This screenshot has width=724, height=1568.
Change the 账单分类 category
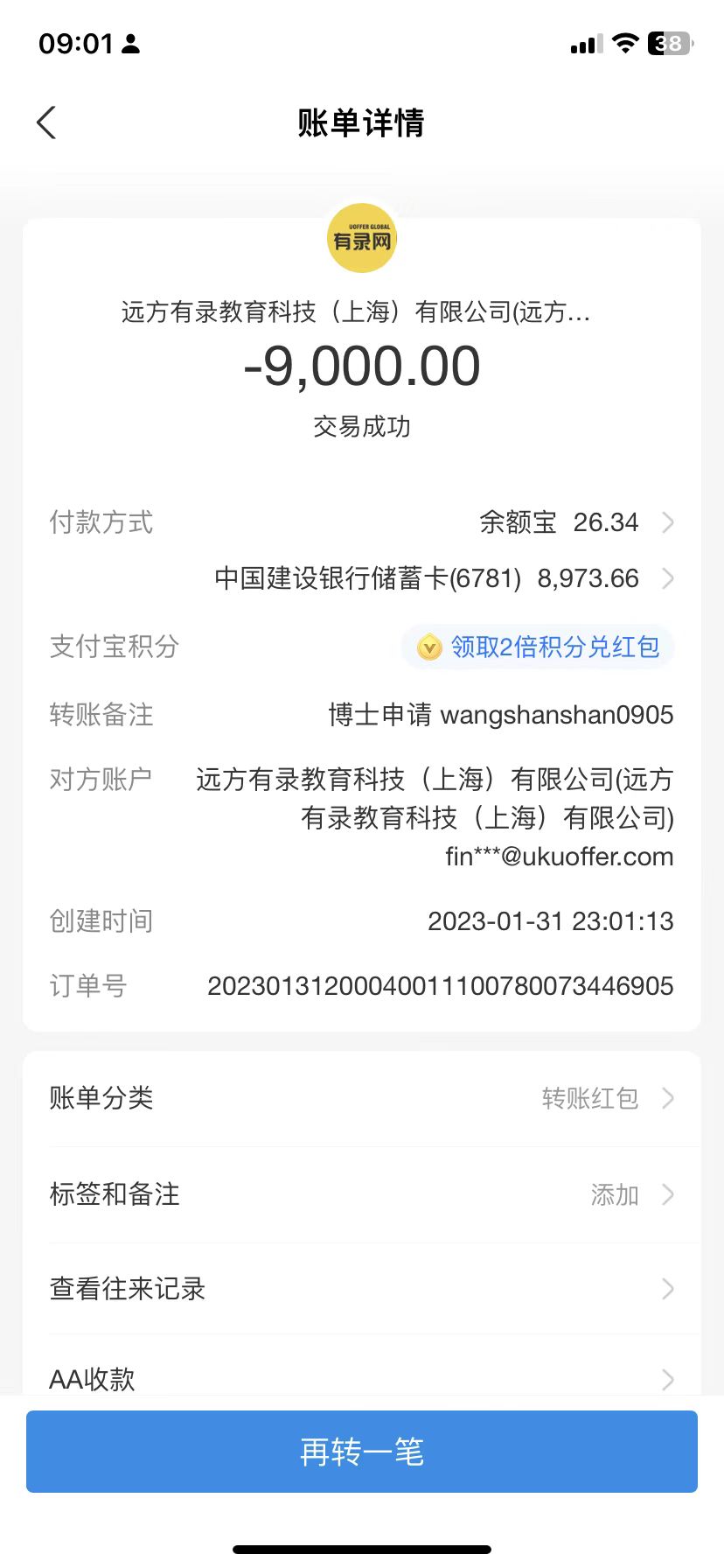[362, 1098]
